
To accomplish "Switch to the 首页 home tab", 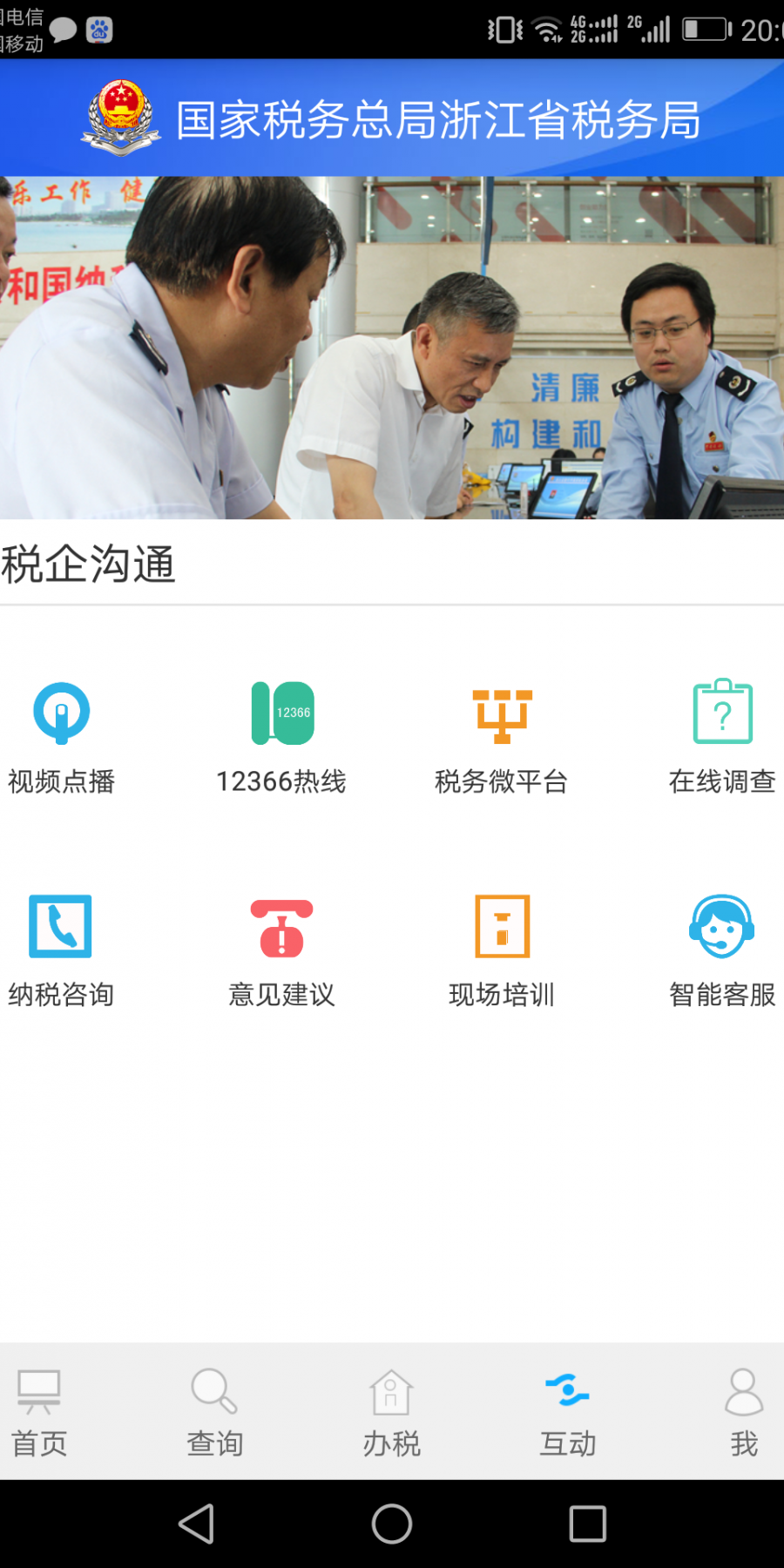I will click(39, 1411).
